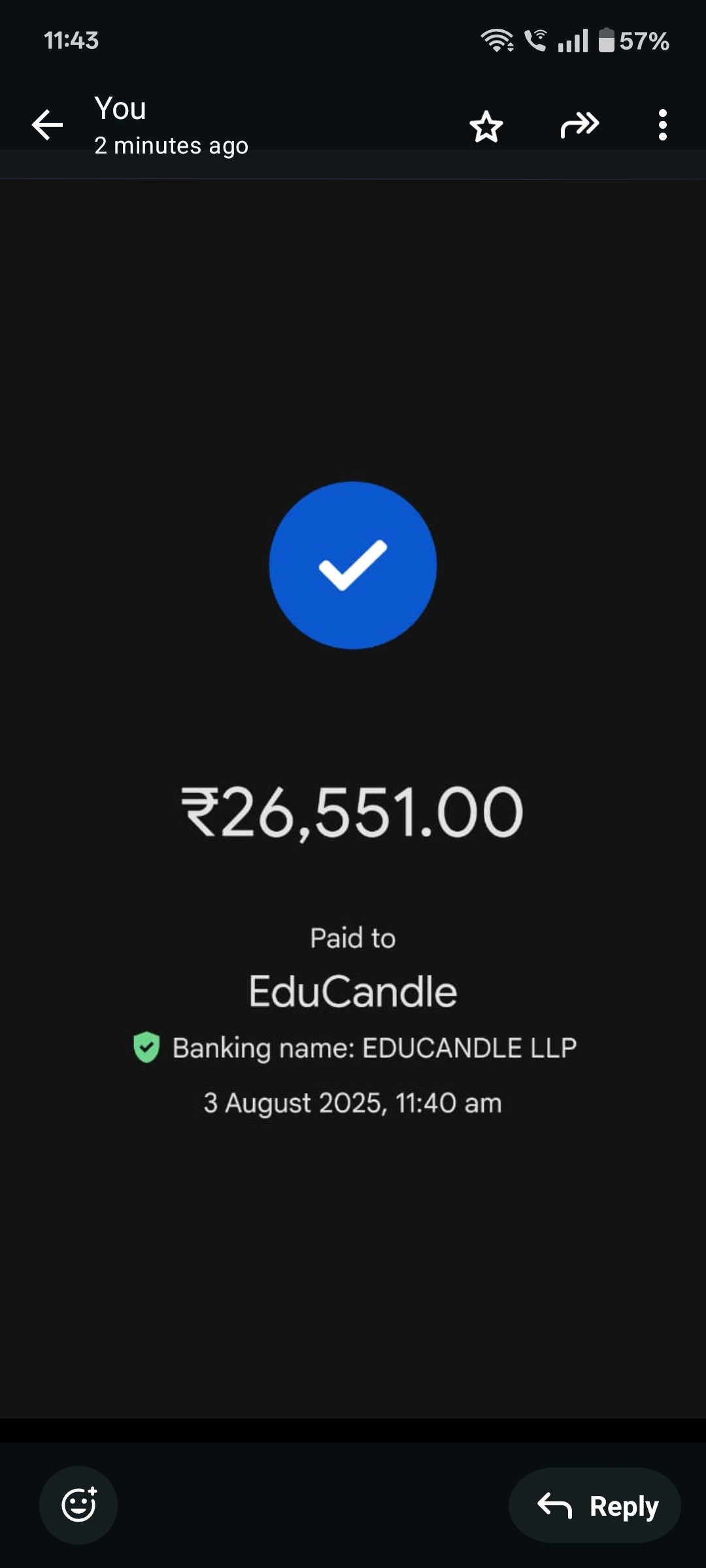This screenshot has height=1568, width=706.
Task: Open the three-dot overflow menu
Action: tap(662, 125)
